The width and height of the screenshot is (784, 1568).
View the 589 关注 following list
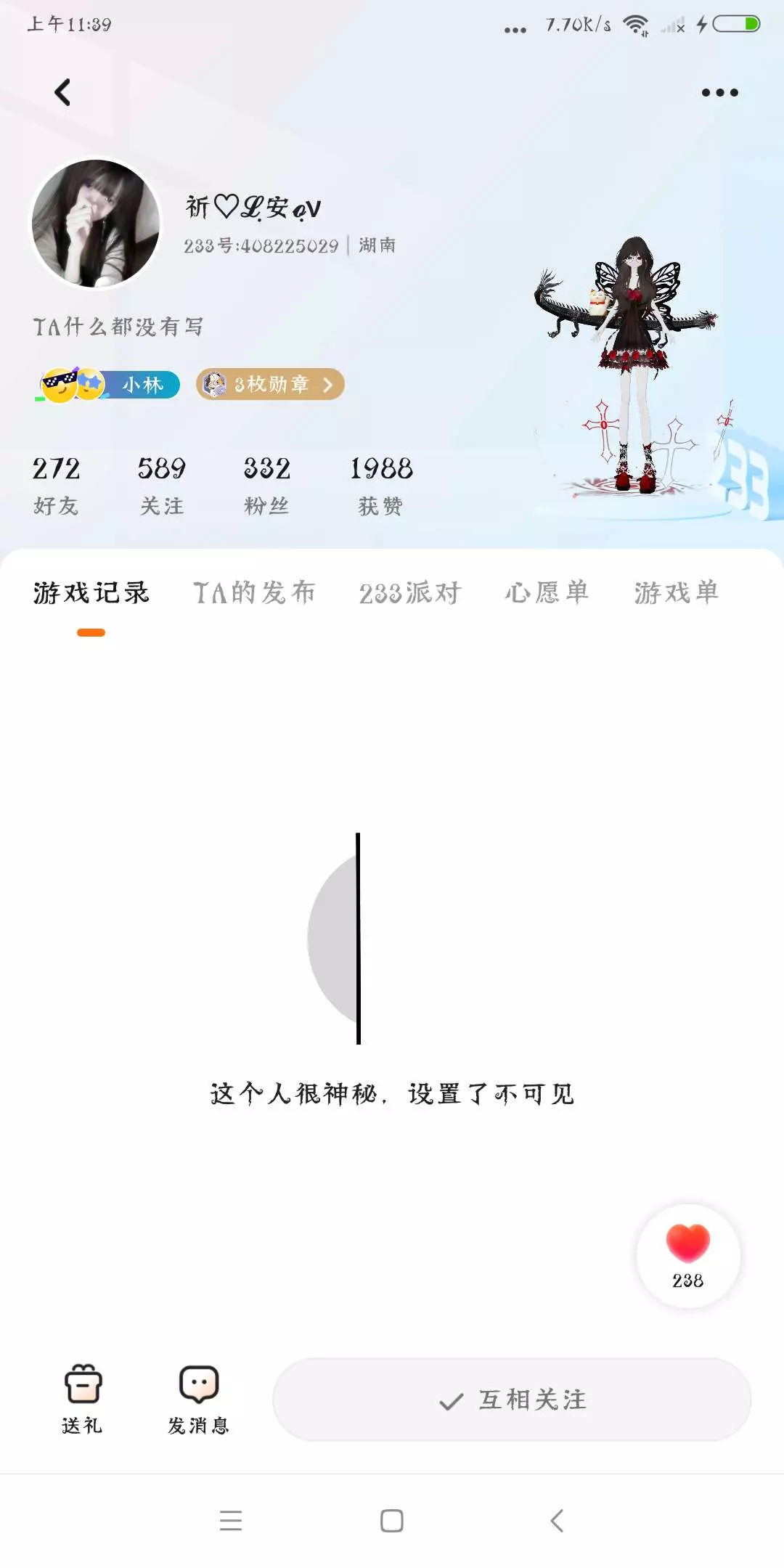[x=161, y=485]
